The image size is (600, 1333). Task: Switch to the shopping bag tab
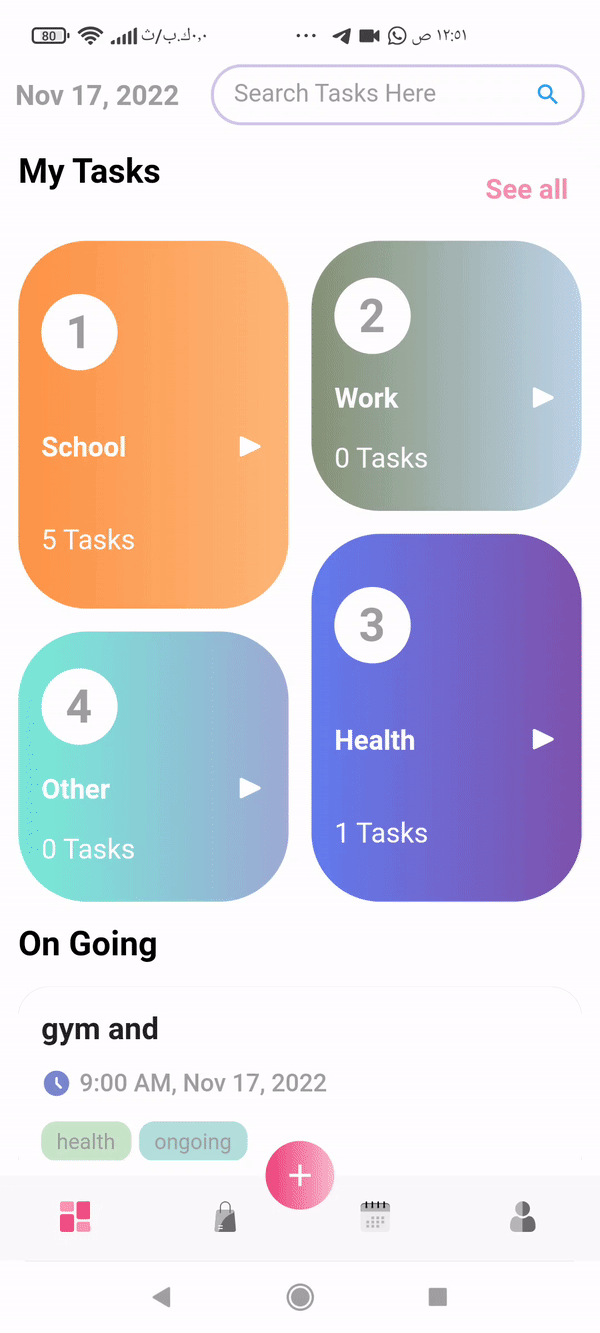point(225,1217)
